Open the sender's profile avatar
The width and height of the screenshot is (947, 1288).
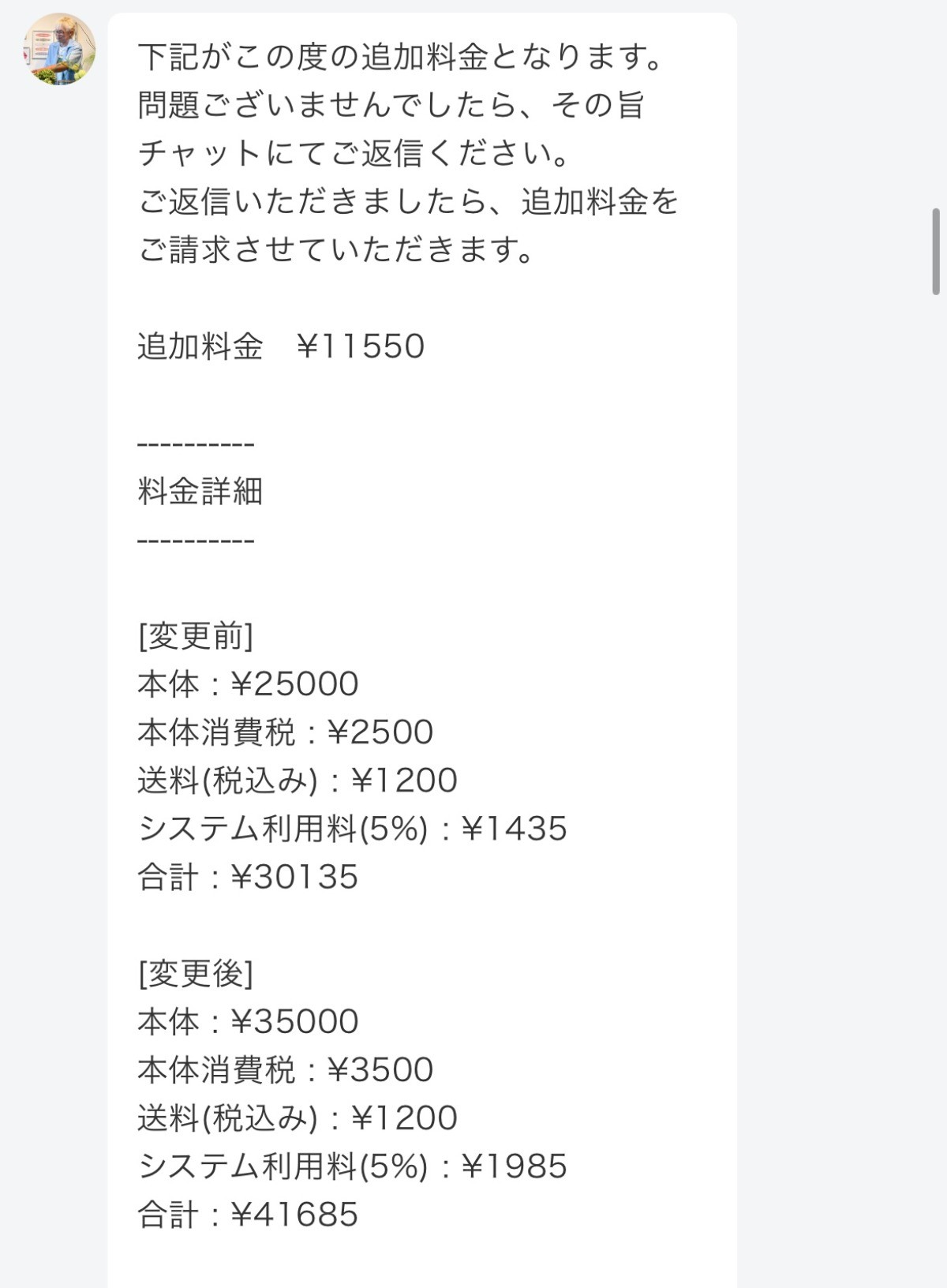point(60,49)
